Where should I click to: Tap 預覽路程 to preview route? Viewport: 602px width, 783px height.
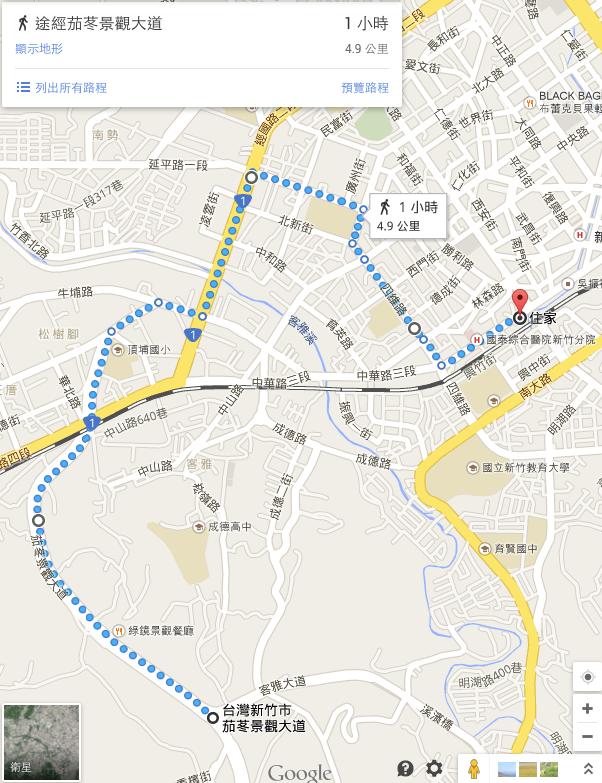364,88
